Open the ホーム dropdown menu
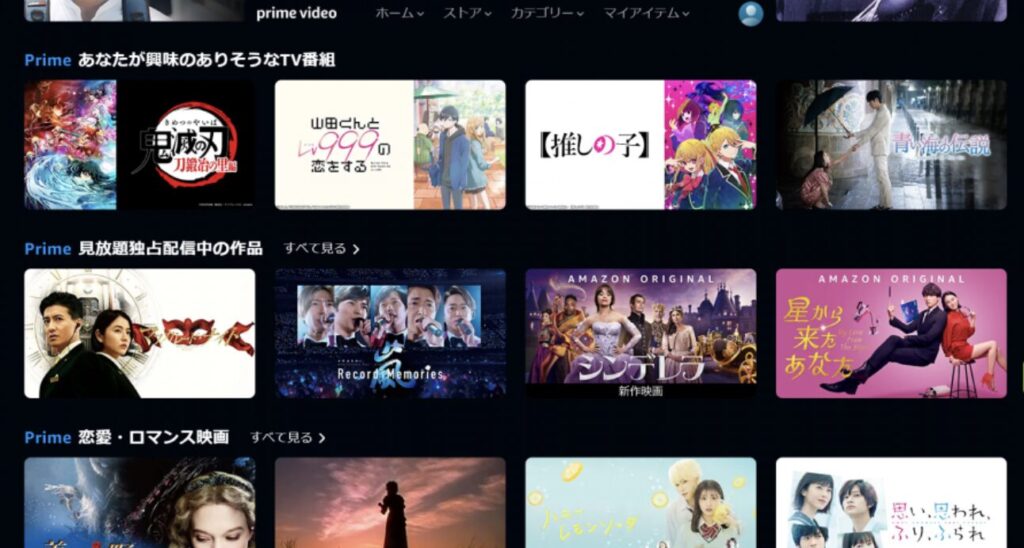 (x=399, y=13)
